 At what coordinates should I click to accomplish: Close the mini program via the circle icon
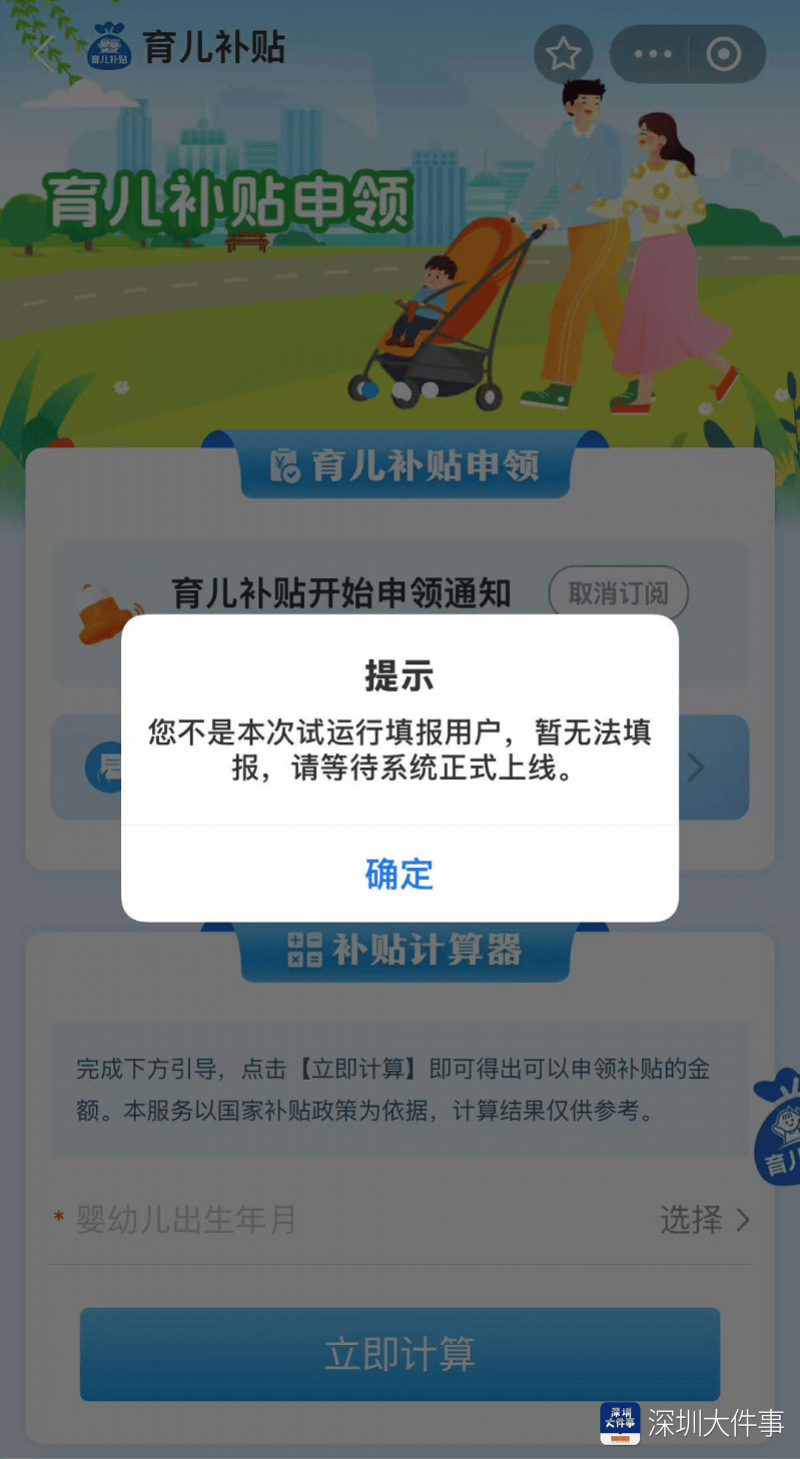(723, 54)
